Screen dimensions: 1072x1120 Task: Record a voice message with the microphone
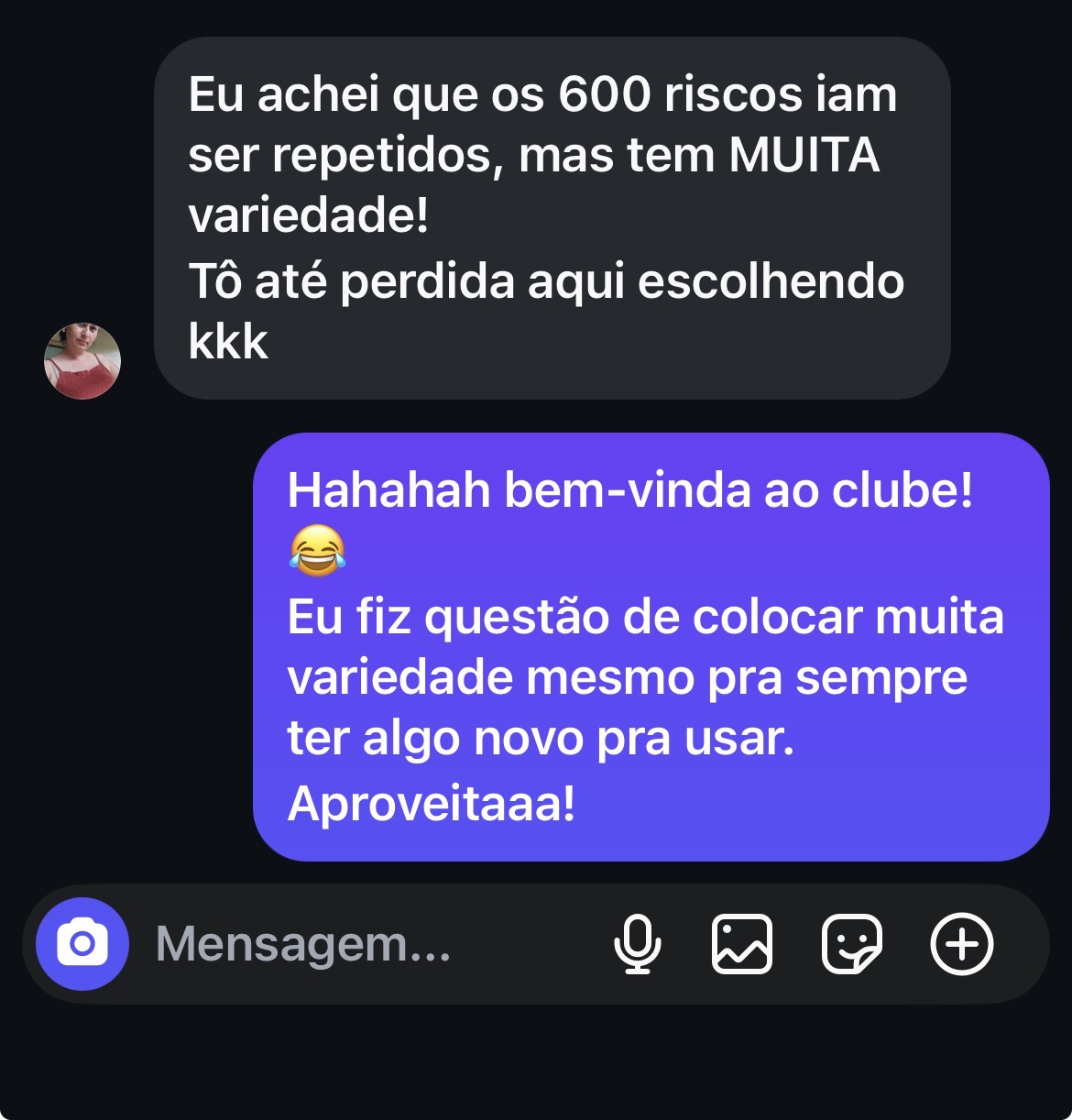tap(638, 943)
